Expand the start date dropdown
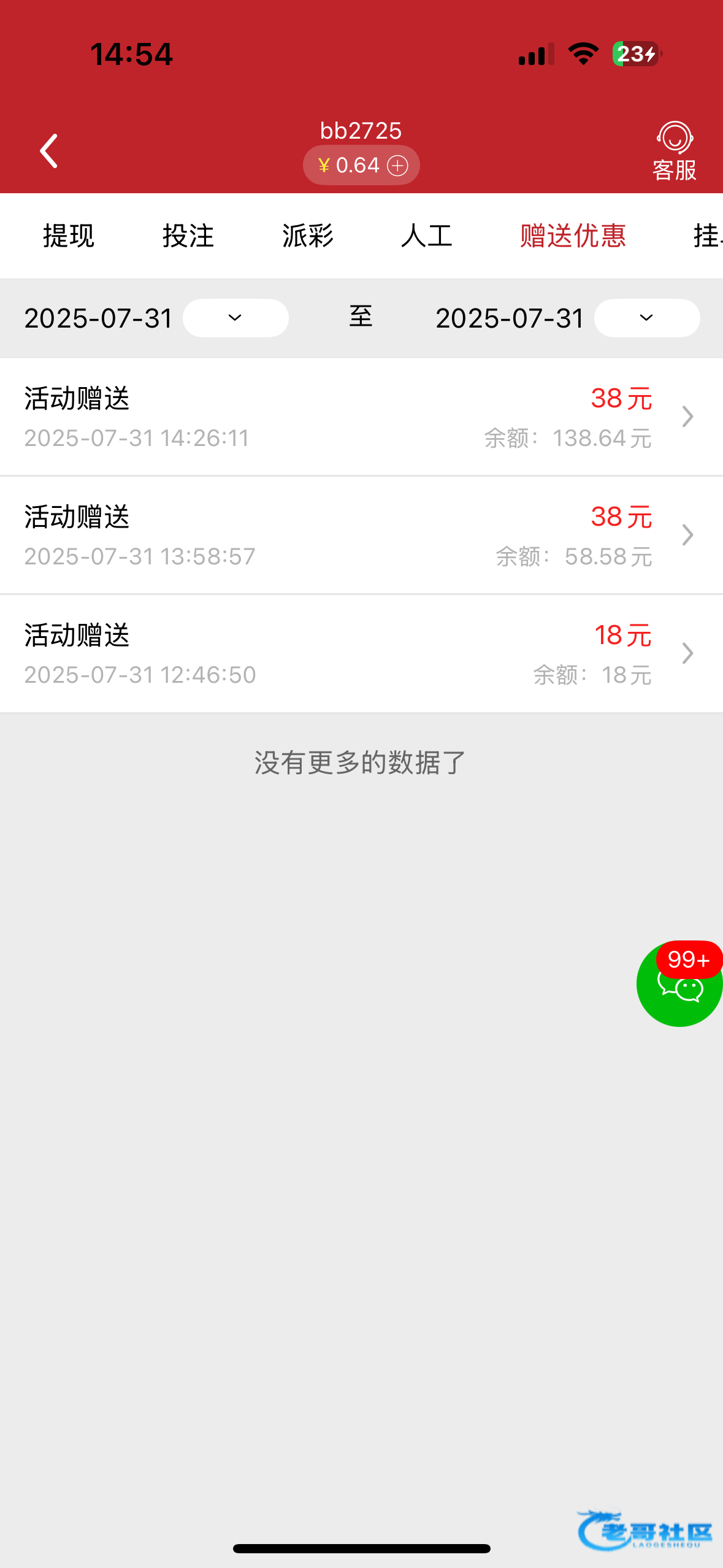Image resolution: width=723 pixels, height=1568 pixels. click(x=235, y=318)
